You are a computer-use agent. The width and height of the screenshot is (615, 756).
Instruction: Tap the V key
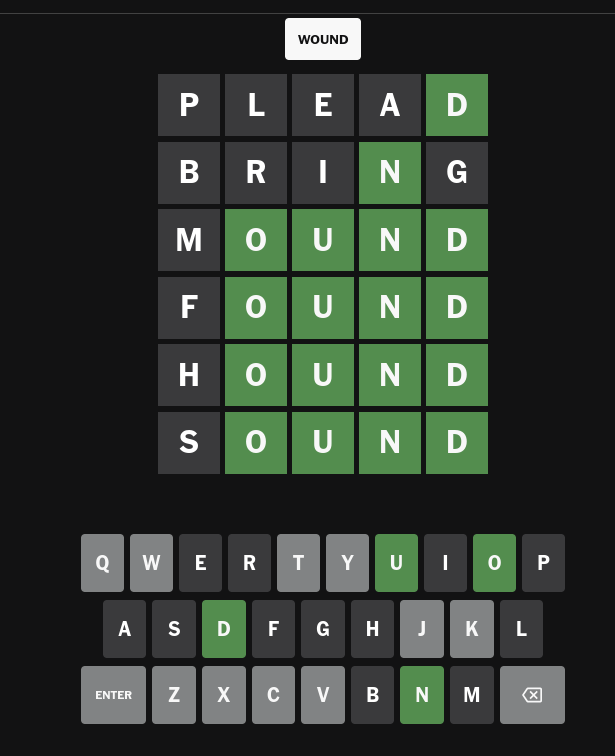(323, 695)
